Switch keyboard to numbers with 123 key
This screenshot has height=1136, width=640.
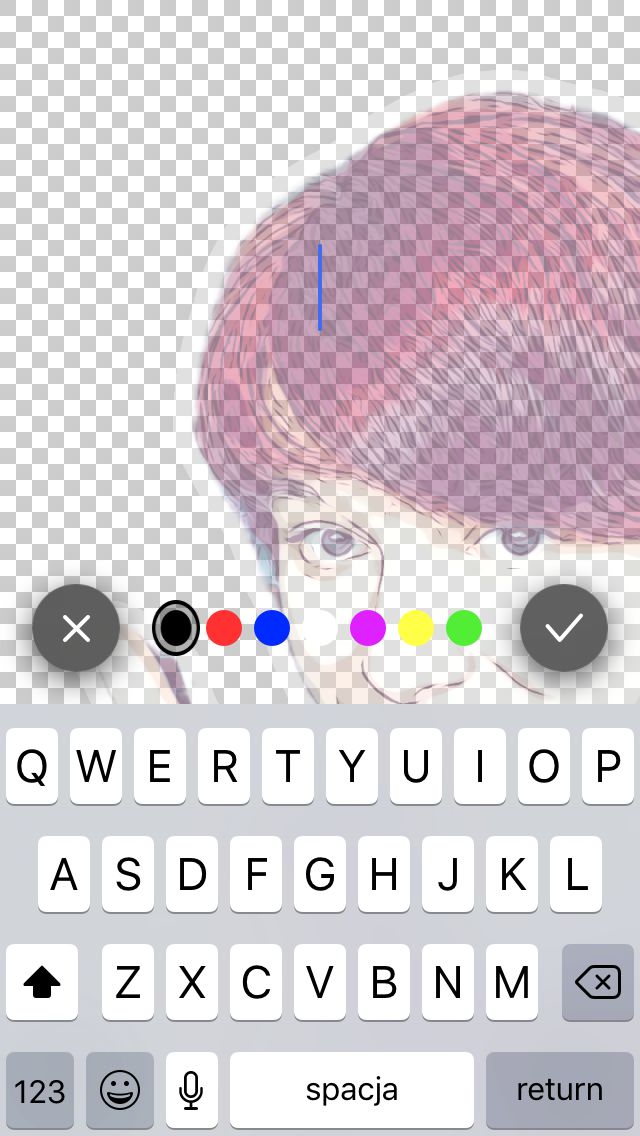pos(40,1090)
